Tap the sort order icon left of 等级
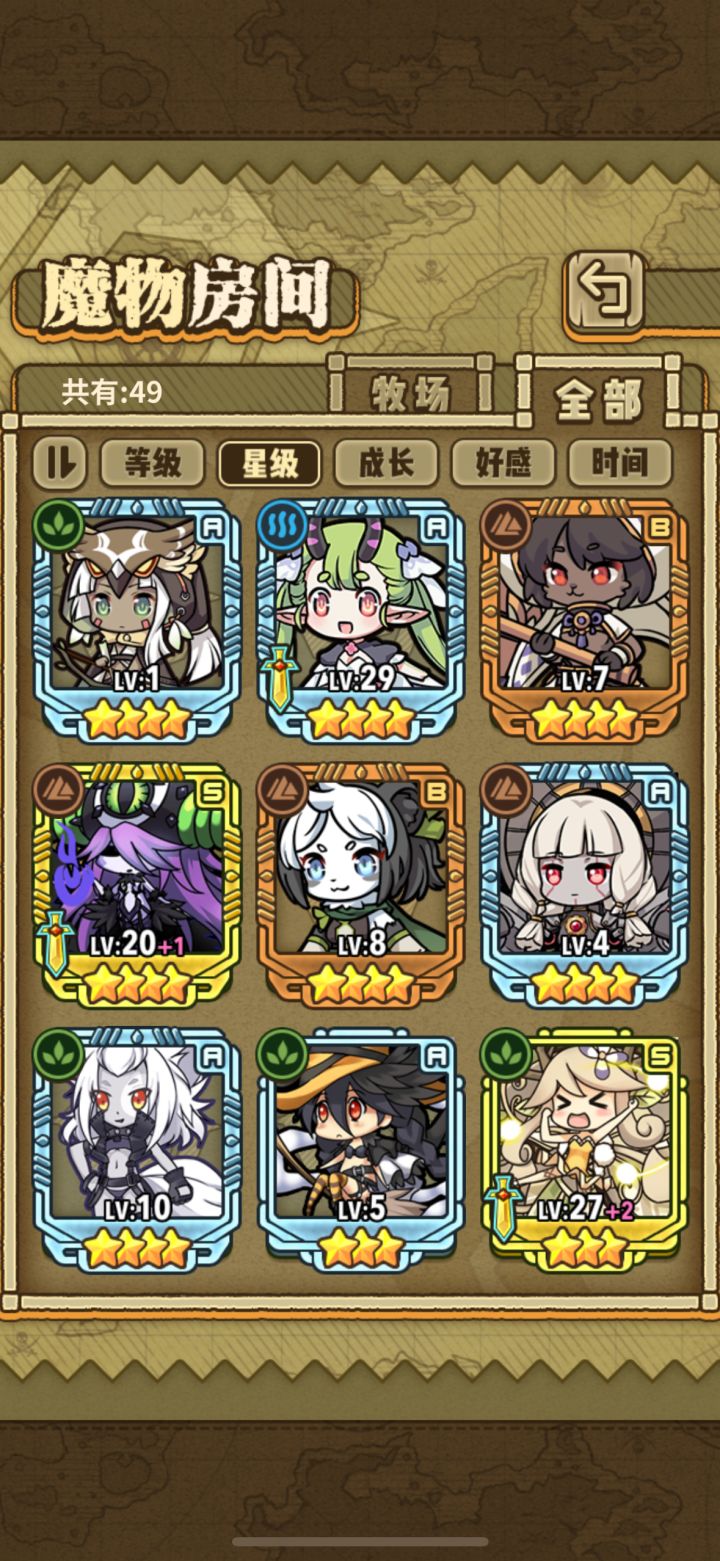 pos(59,462)
